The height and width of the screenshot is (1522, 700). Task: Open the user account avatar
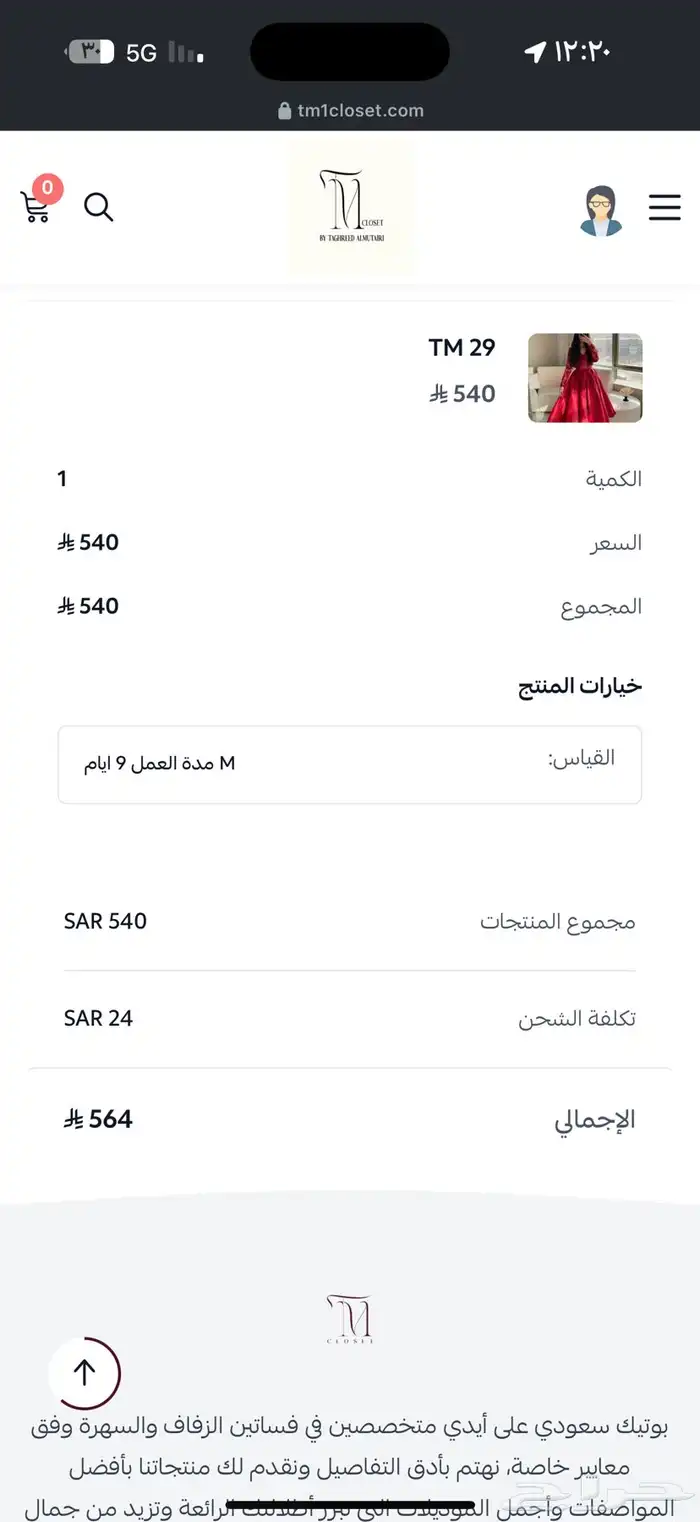click(x=600, y=210)
